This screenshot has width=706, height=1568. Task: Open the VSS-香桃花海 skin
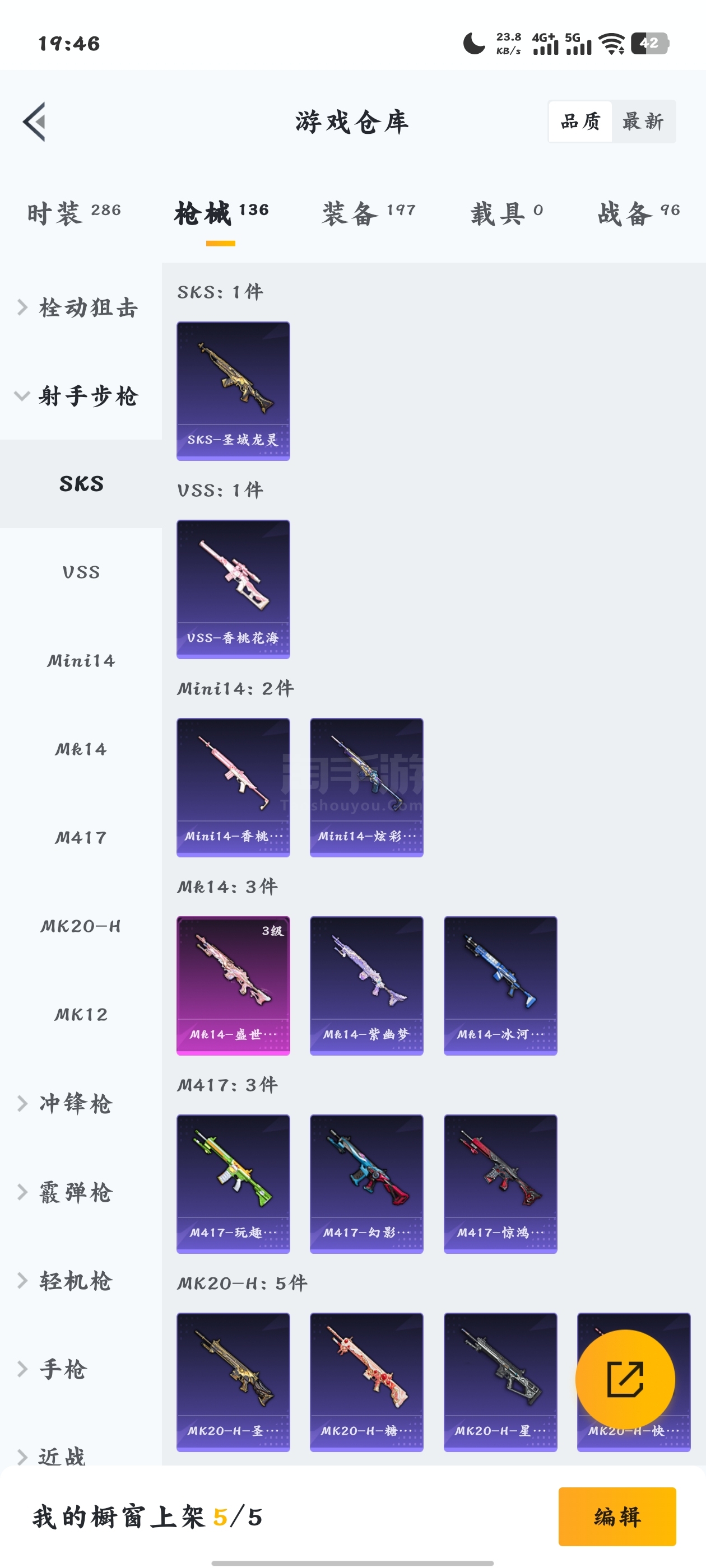tap(233, 589)
